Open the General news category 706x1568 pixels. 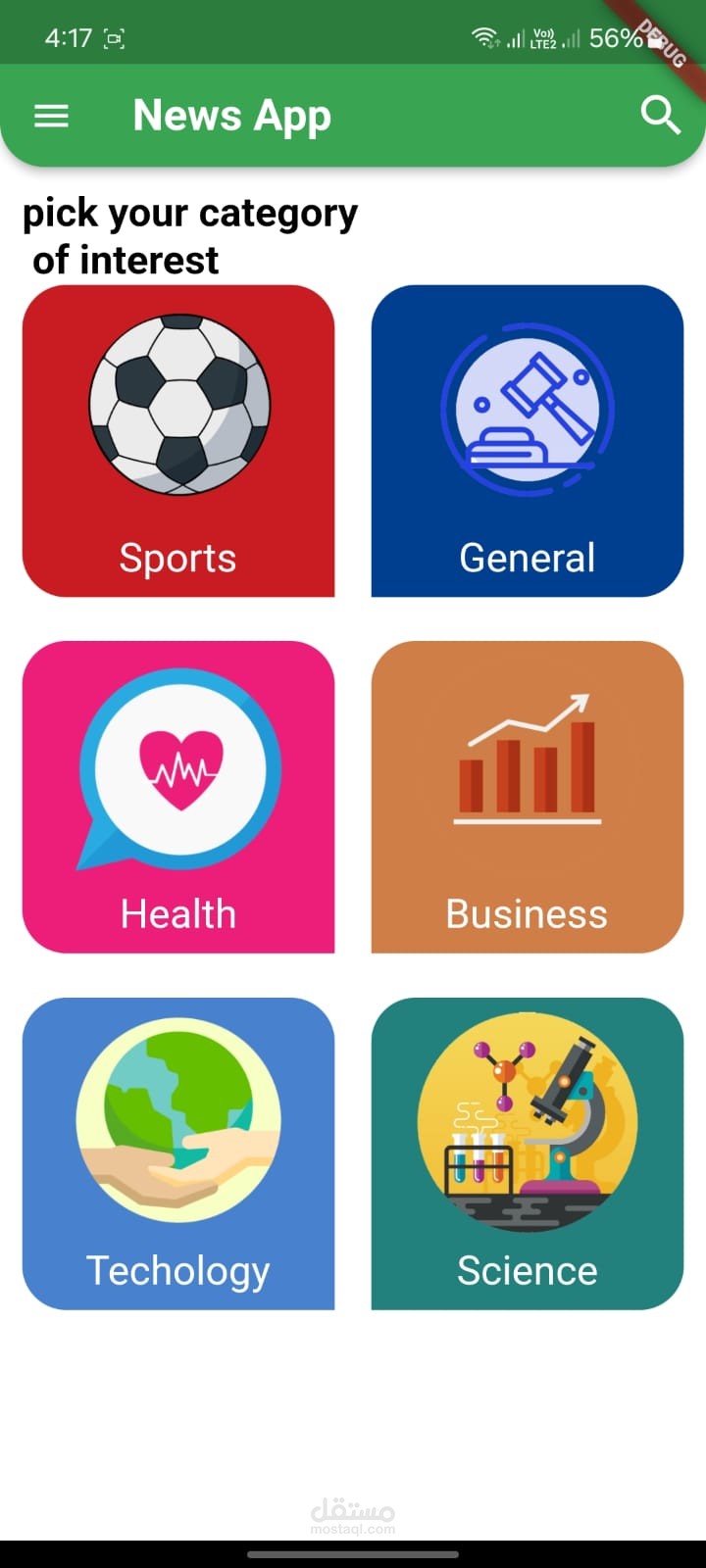[x=527, y=441]
